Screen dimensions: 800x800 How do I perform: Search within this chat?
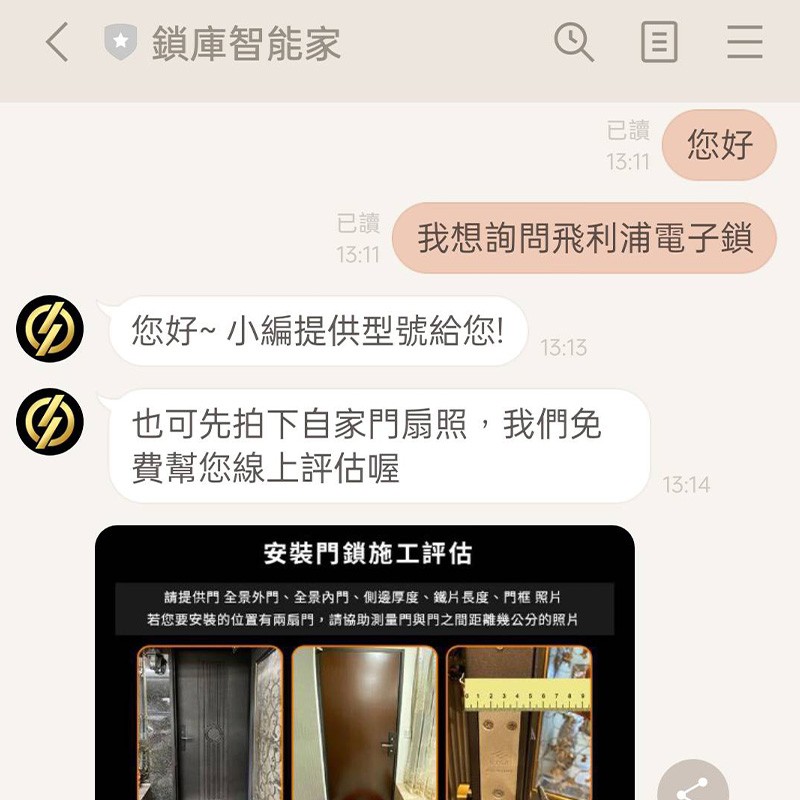click(x=574, y=43)
